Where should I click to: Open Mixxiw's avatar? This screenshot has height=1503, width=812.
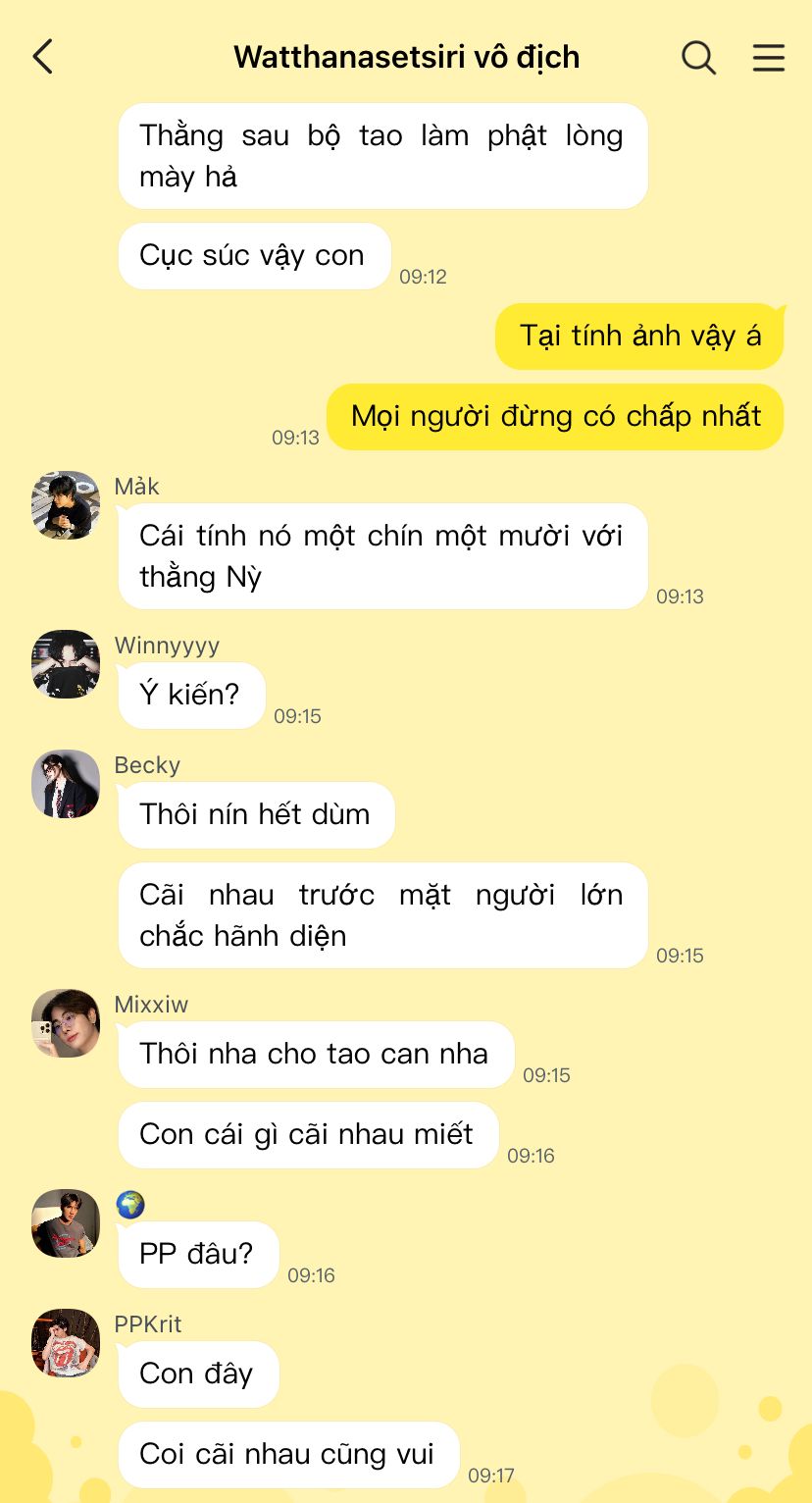[x=66, y=1023]
